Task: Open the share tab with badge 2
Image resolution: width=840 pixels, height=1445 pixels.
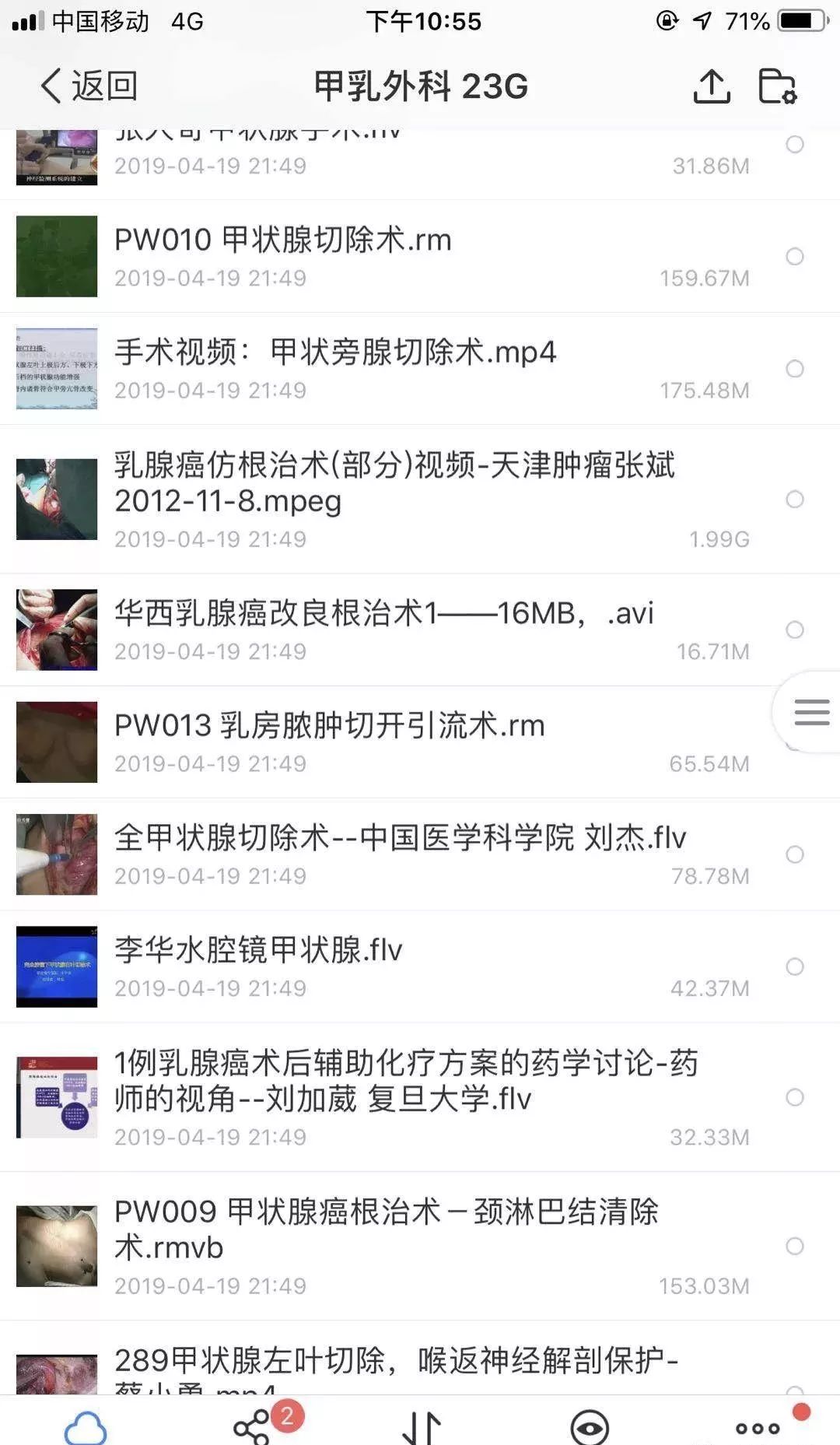Action: click(x=253, y=1427)
